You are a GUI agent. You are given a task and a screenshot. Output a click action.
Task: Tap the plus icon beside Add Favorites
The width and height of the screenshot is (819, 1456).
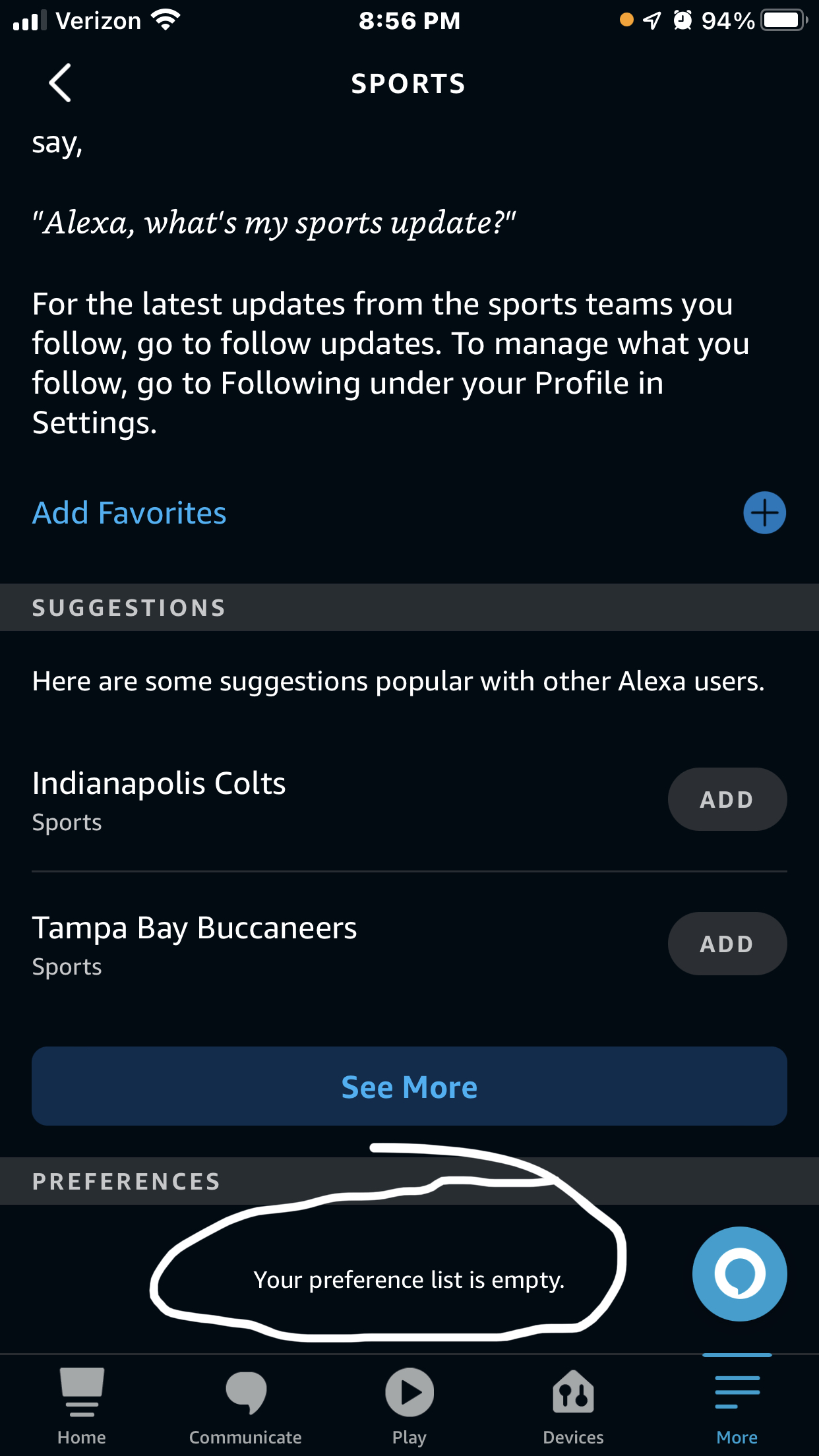[764, 513]
